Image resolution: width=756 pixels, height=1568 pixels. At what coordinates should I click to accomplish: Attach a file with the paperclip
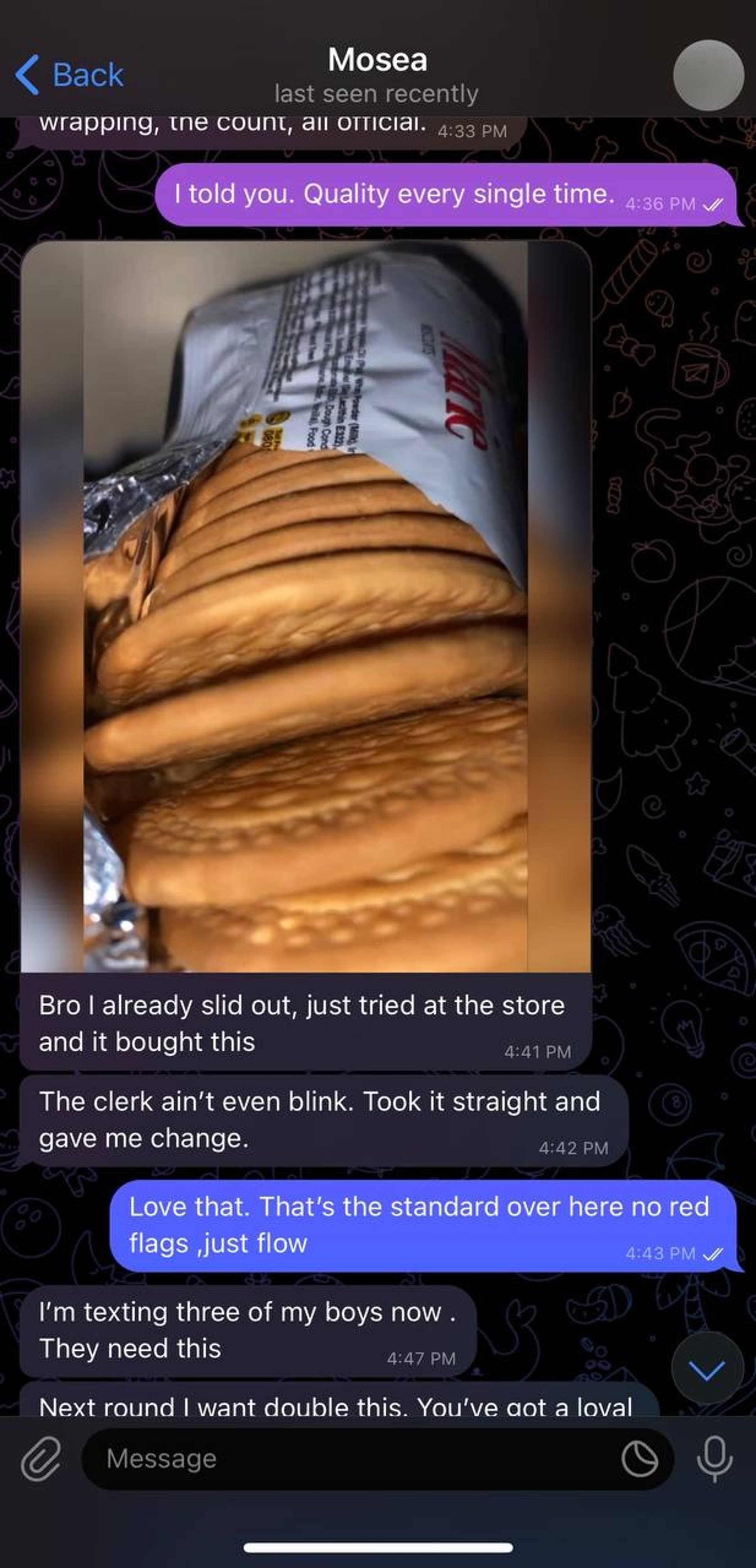[41, 1459]
